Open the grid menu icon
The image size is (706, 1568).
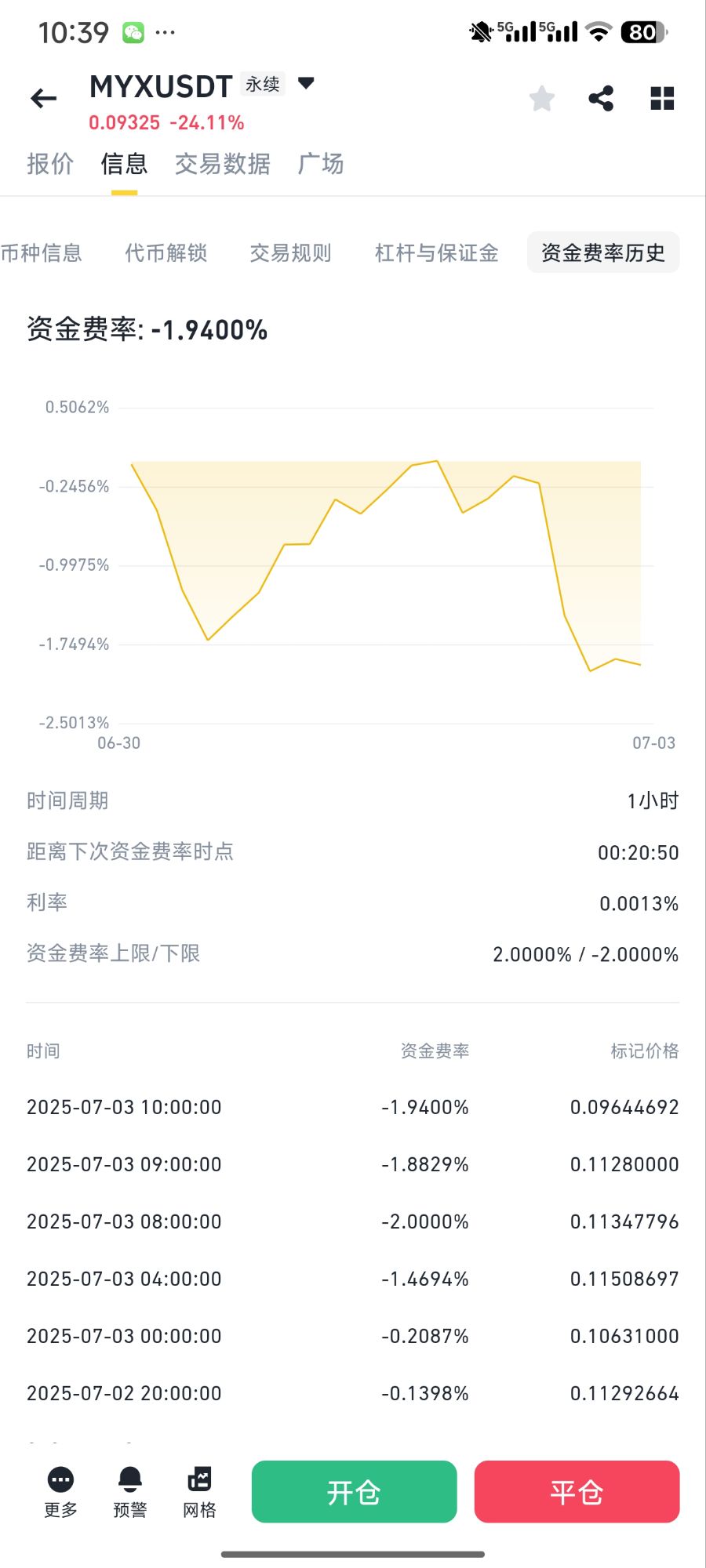point(662,99)
